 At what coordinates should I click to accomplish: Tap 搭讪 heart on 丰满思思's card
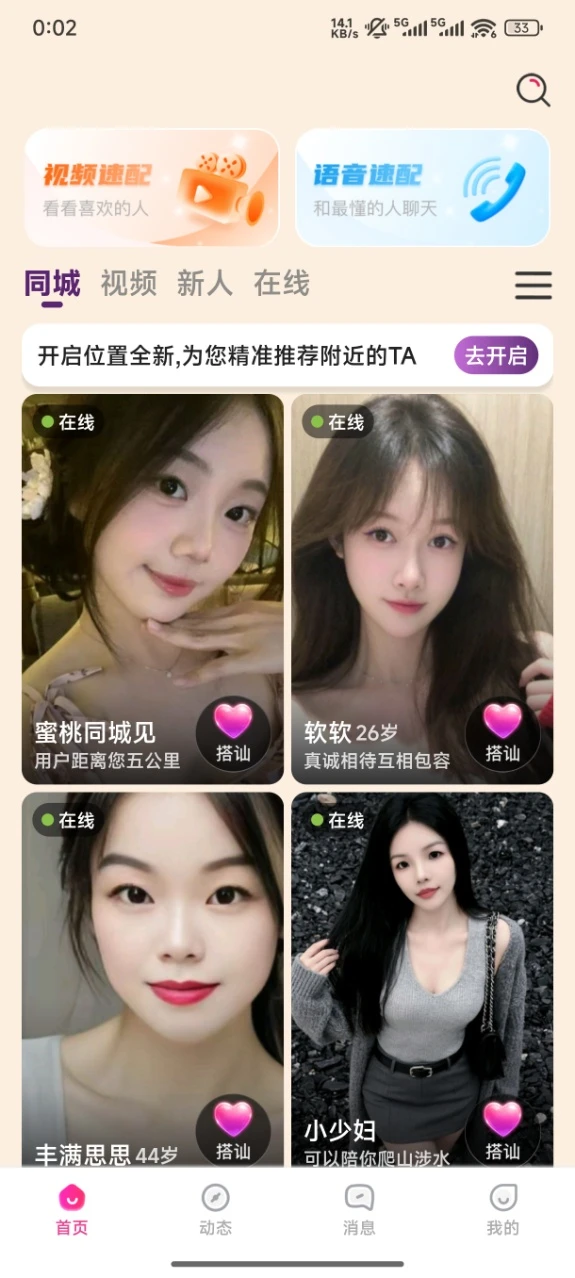pyautogui.click(x=233, y=1131)
